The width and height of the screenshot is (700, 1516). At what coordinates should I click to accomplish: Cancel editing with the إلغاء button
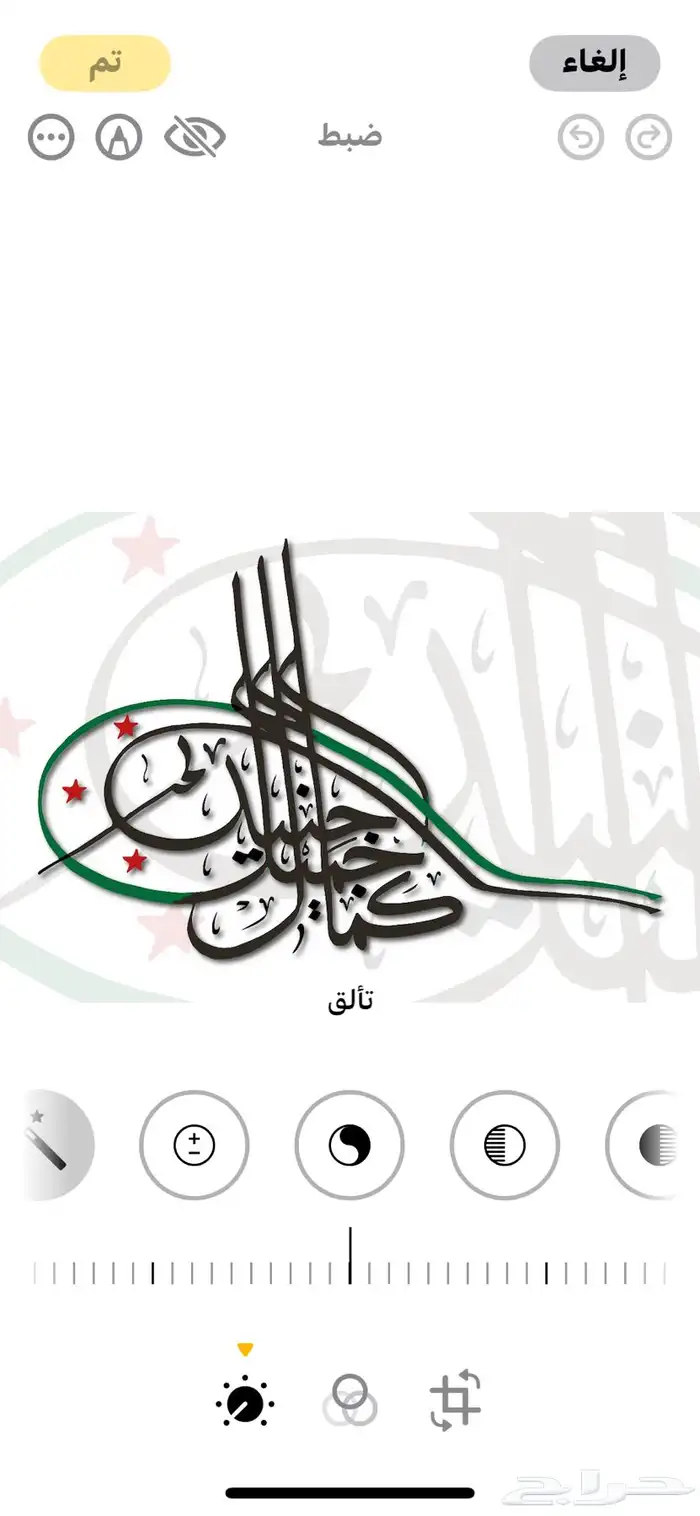[594, 63]
